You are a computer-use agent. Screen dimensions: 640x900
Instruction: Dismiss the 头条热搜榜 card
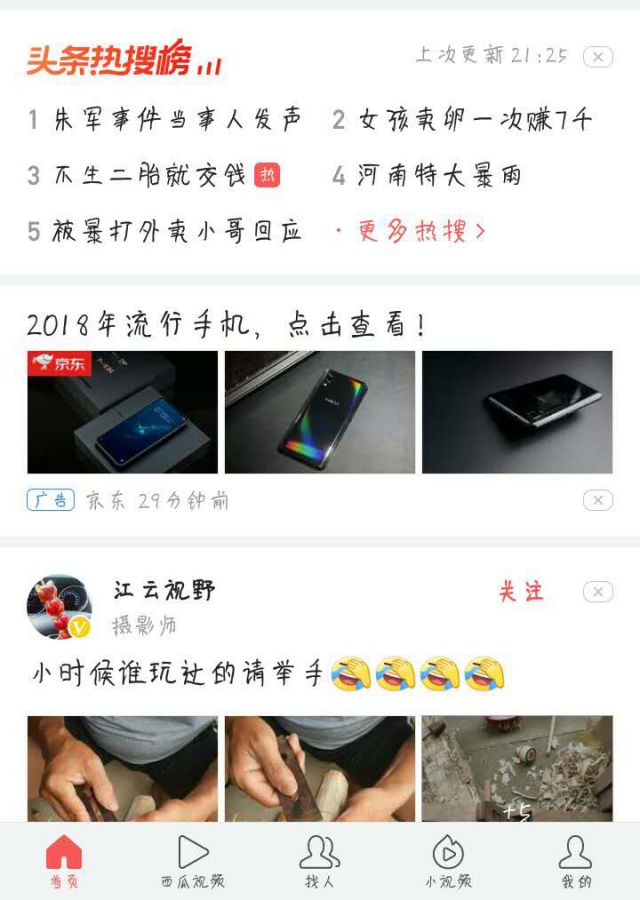[x=598, y=57]
